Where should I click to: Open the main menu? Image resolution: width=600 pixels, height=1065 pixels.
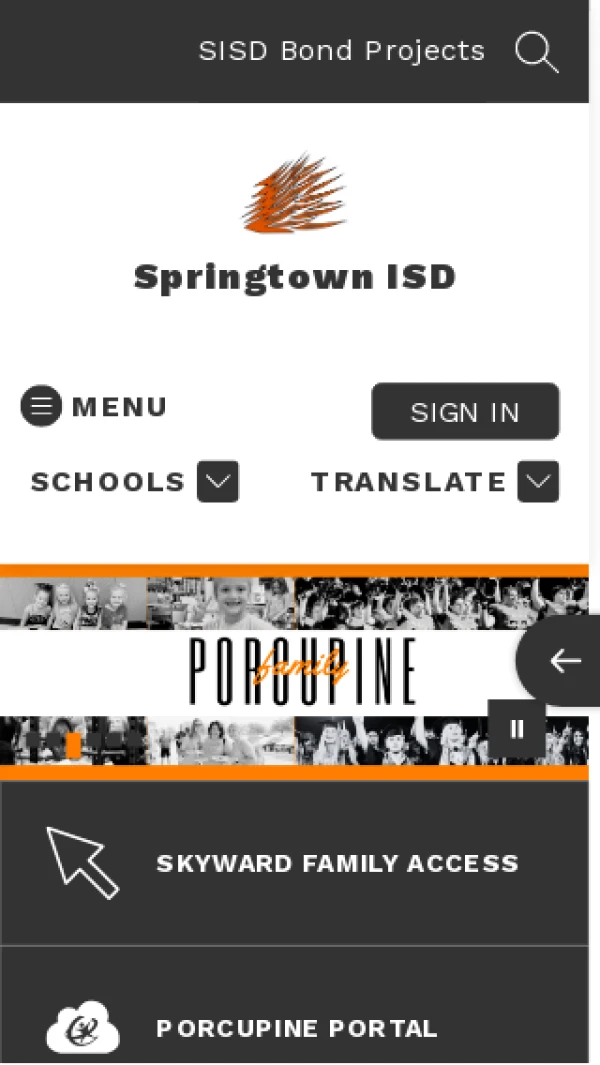(x=94, y=407)
